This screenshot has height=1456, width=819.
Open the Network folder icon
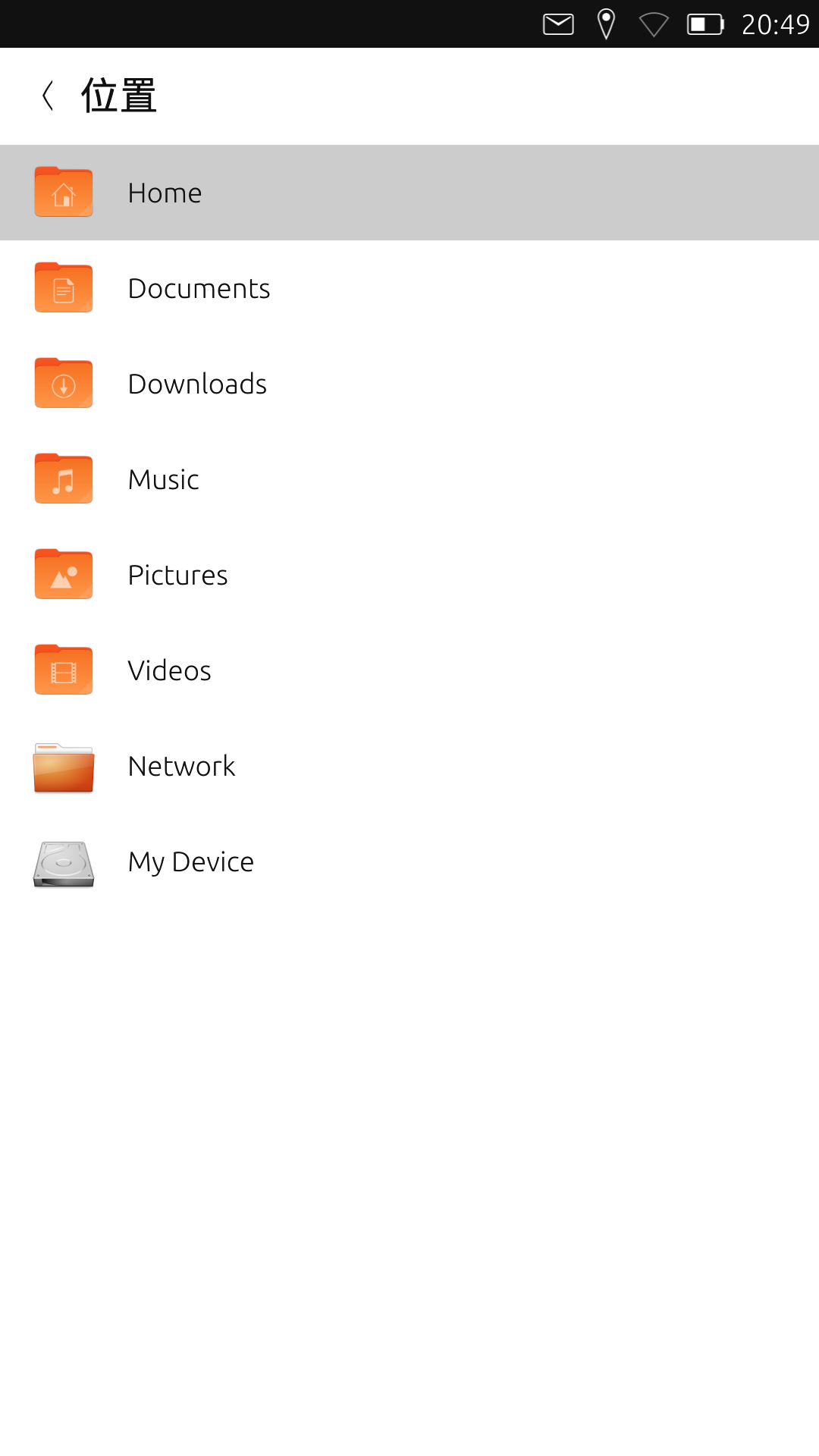[x=63, y=766]
